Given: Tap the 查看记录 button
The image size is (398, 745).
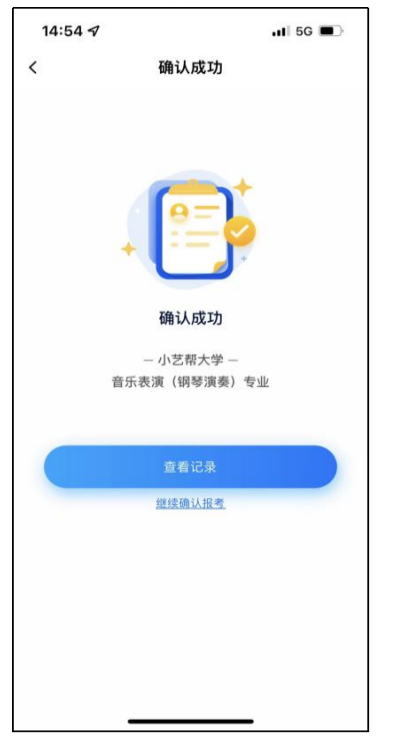Looking at the screenshot, I should tap(190, 467).
